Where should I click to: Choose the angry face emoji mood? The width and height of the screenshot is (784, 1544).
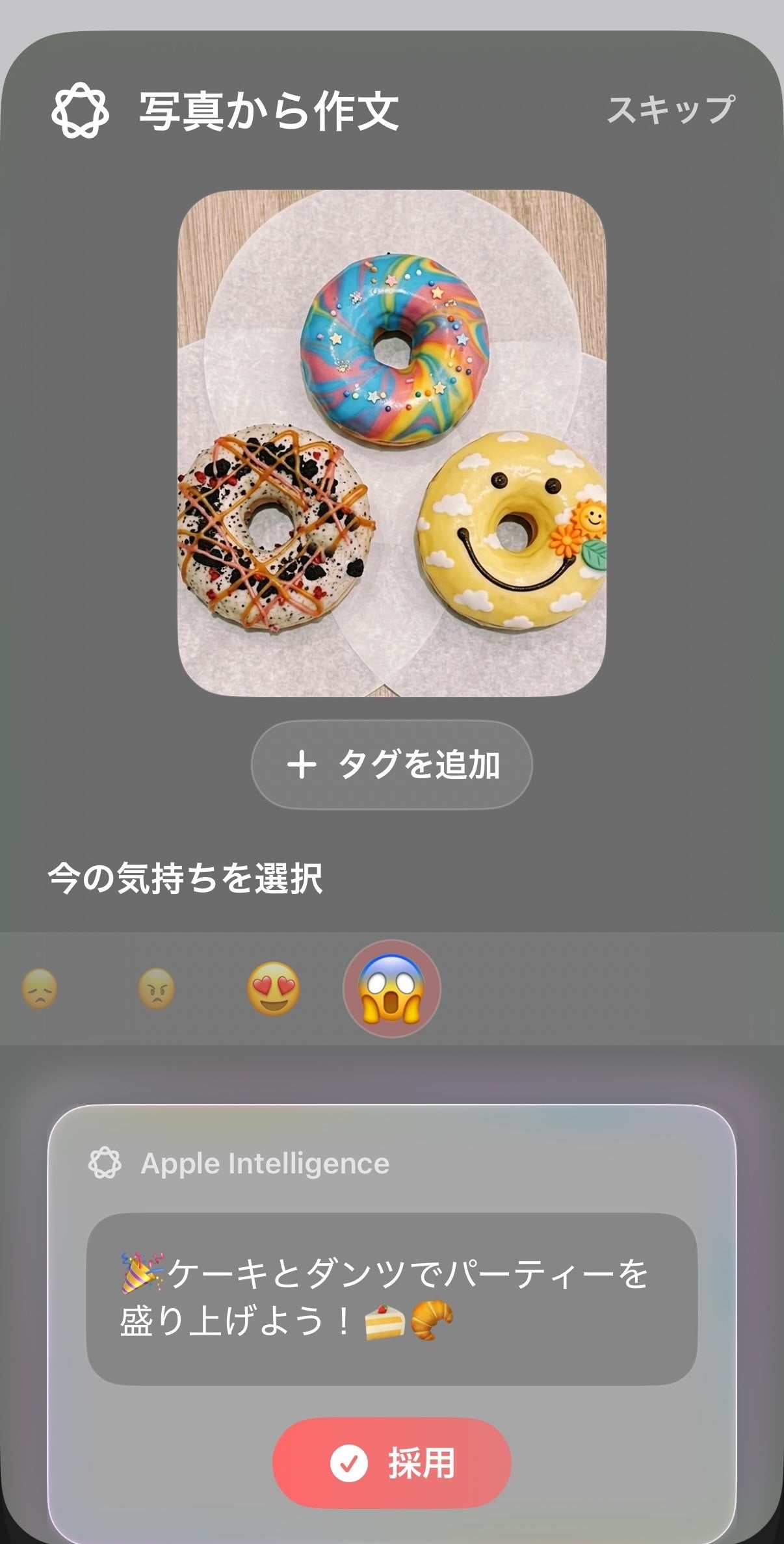(x=157, y=989)
